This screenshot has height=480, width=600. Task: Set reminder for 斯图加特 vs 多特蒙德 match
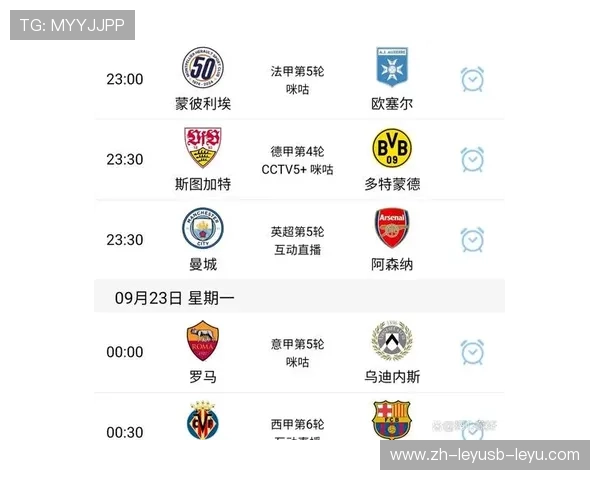[472, 160]
